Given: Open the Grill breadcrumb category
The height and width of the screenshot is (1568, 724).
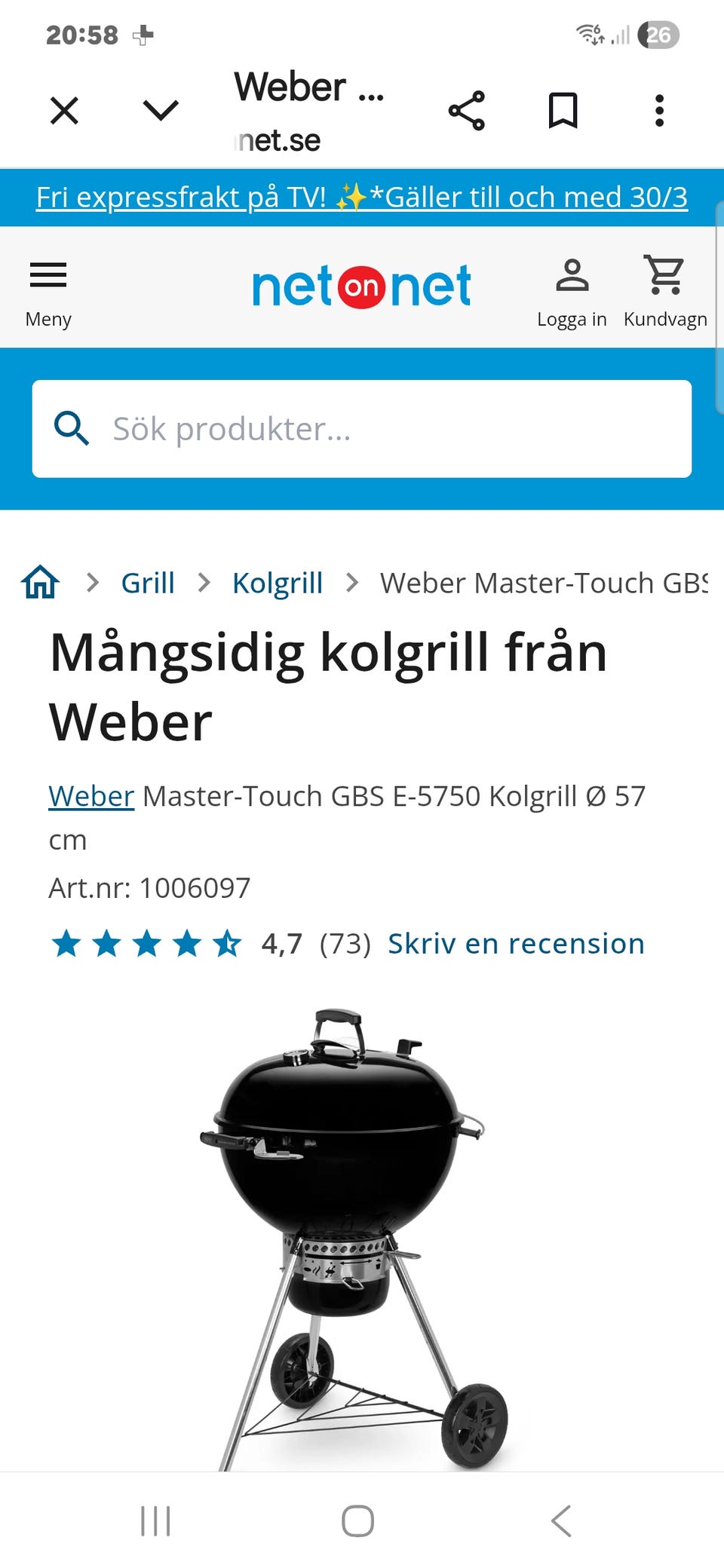Looking at the screenshot, I should pyautogui.click(x=148, y=582).
